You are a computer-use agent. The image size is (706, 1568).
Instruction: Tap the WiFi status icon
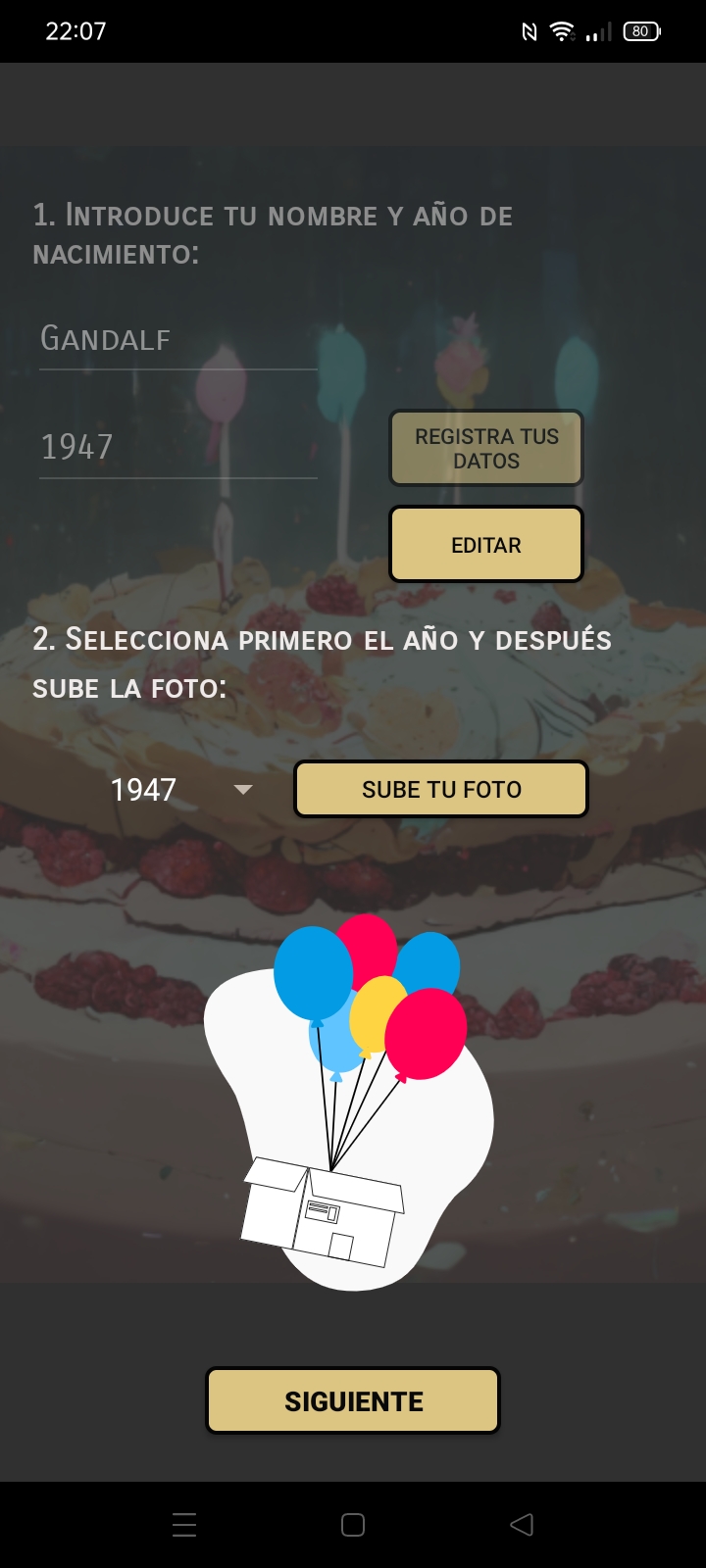[562, 30]
